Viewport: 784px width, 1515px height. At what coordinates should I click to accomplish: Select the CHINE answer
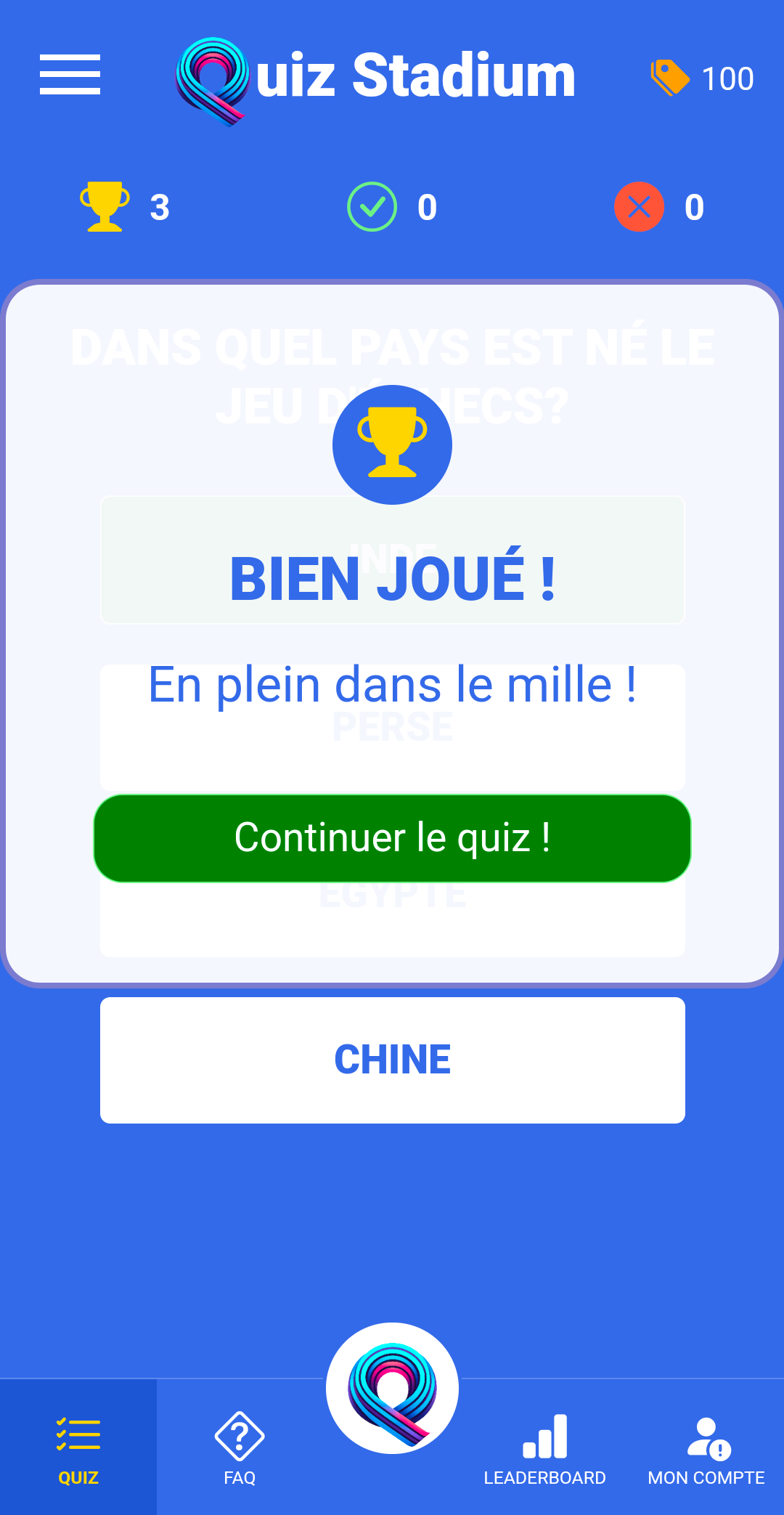coord(392,1060)
